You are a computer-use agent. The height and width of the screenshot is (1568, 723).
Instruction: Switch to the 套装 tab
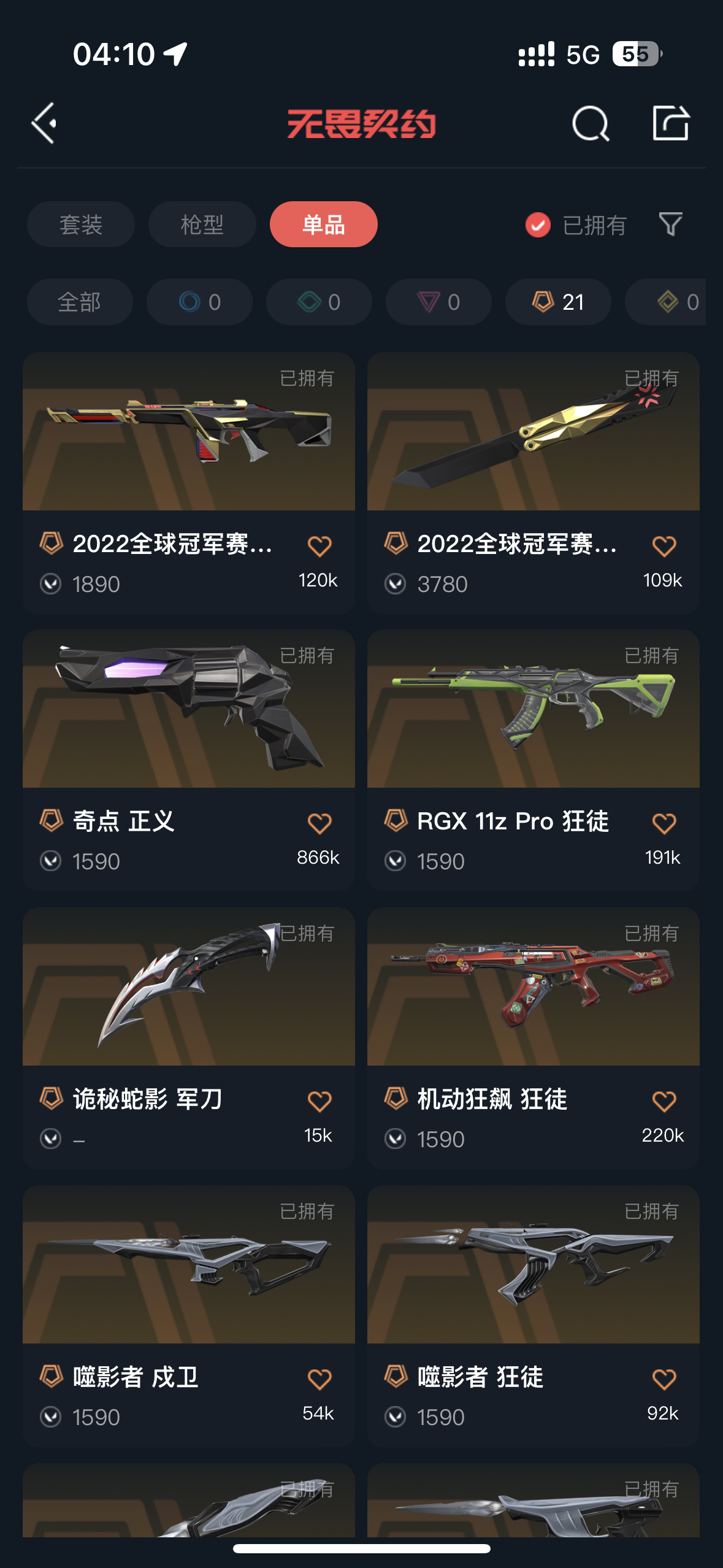(x=81, y=225)
